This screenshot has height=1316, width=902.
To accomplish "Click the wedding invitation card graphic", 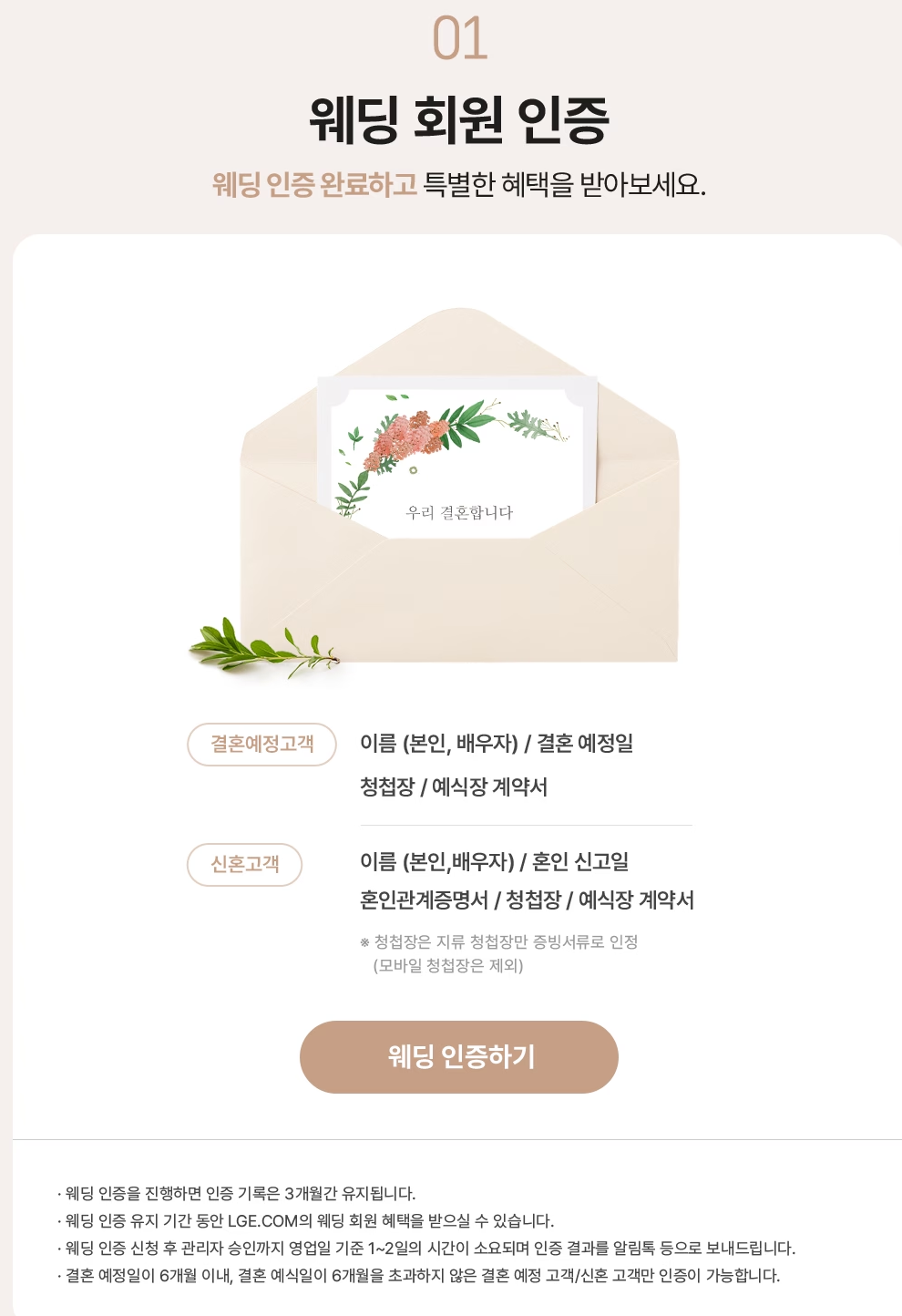I will click(x=456, y=456).
